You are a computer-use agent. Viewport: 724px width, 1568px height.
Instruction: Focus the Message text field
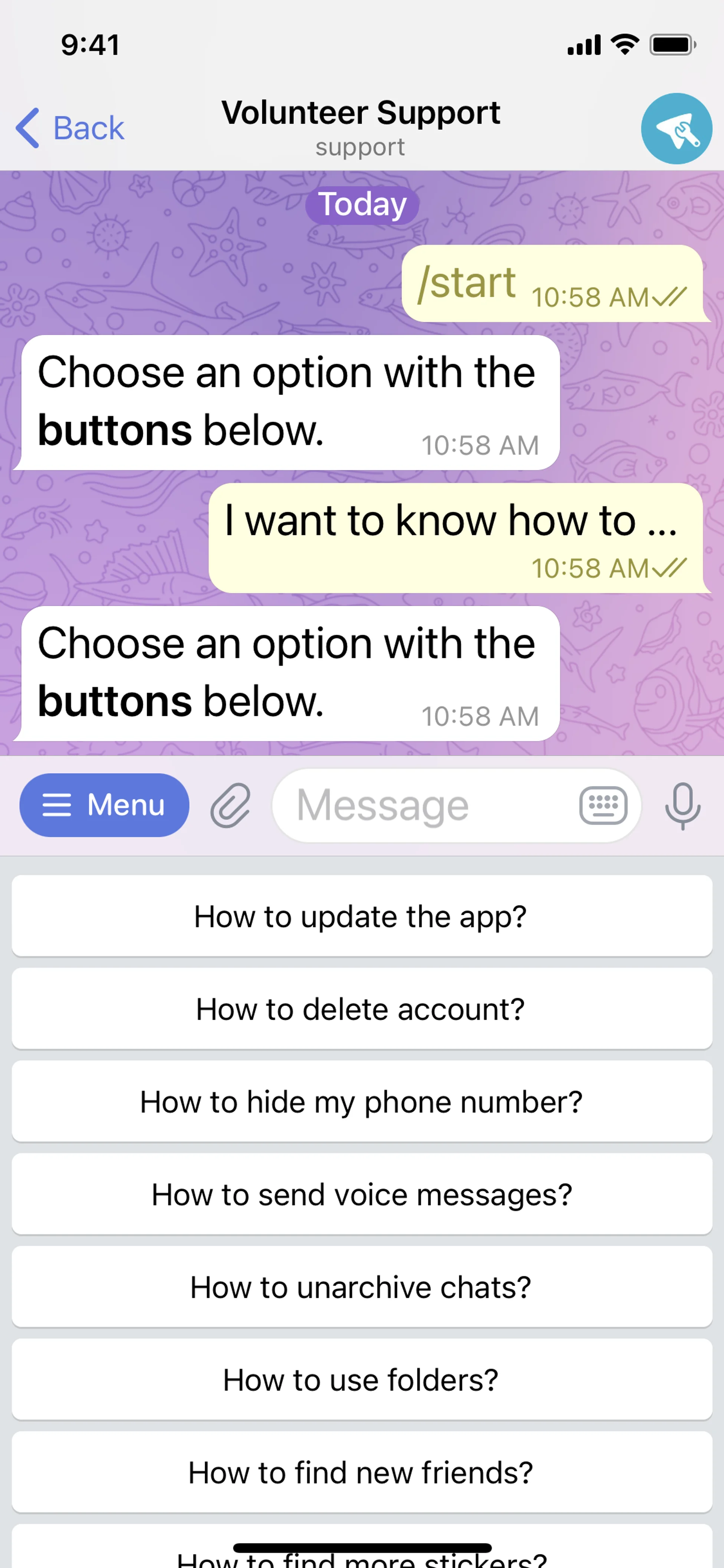point(426,805)
